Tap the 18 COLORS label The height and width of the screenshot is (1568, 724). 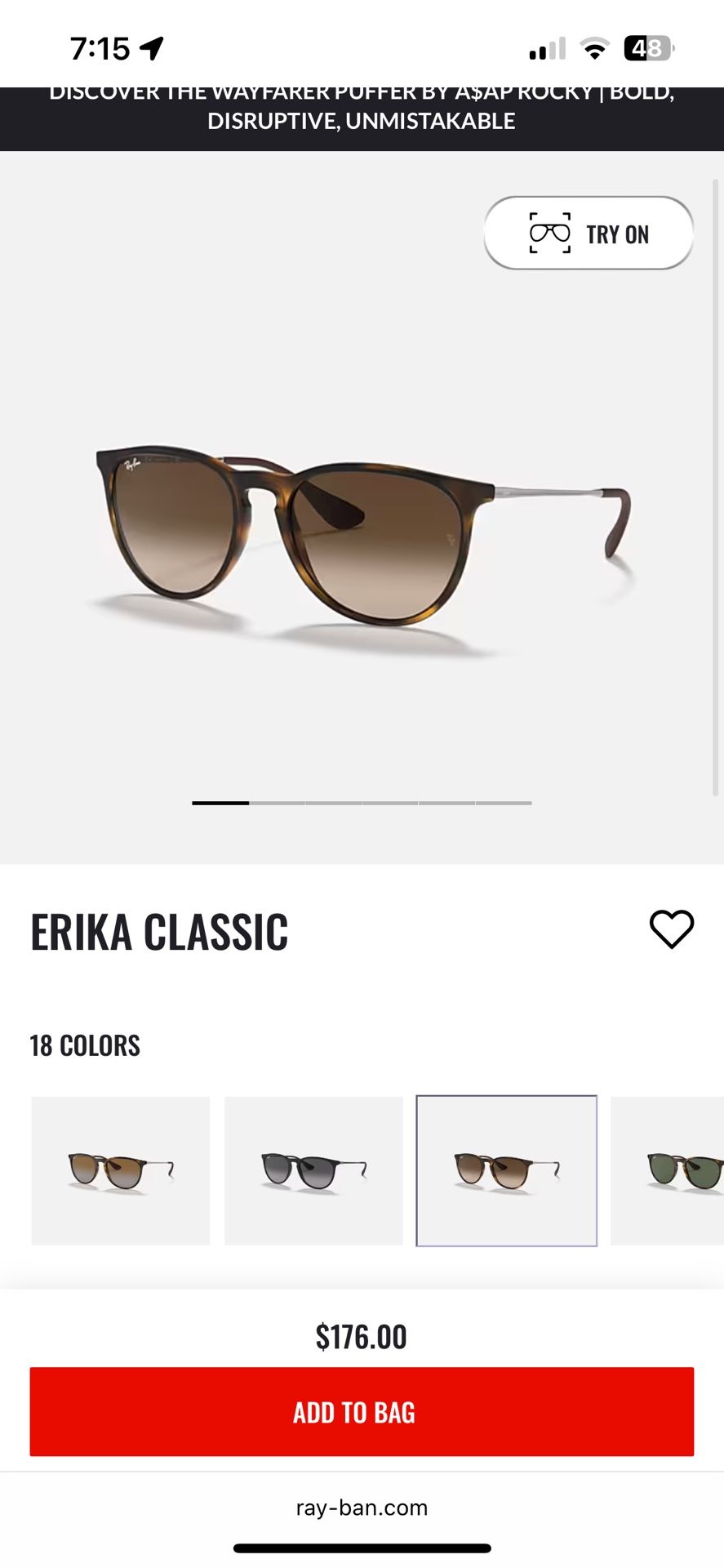pyautogui.click(x=85, y=1045)
